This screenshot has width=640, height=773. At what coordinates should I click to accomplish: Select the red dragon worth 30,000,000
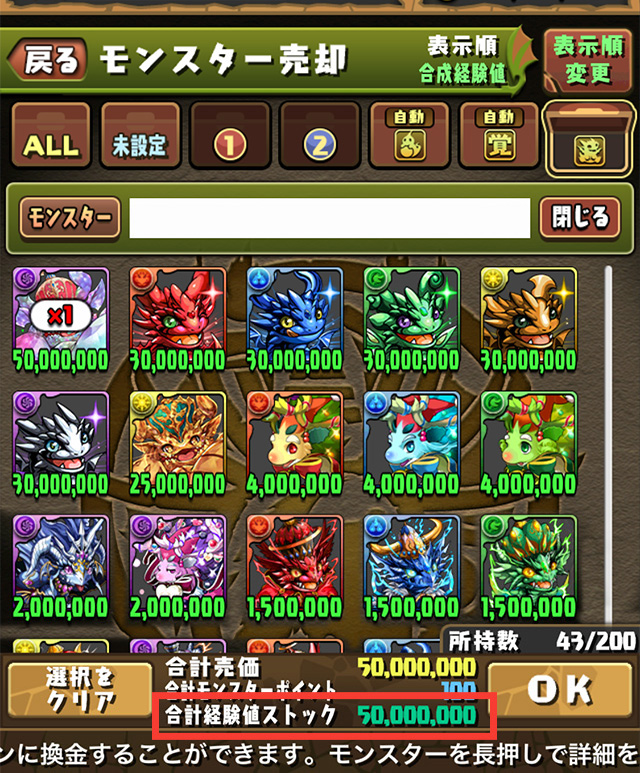pyautogui.click(x=178, y=313)
